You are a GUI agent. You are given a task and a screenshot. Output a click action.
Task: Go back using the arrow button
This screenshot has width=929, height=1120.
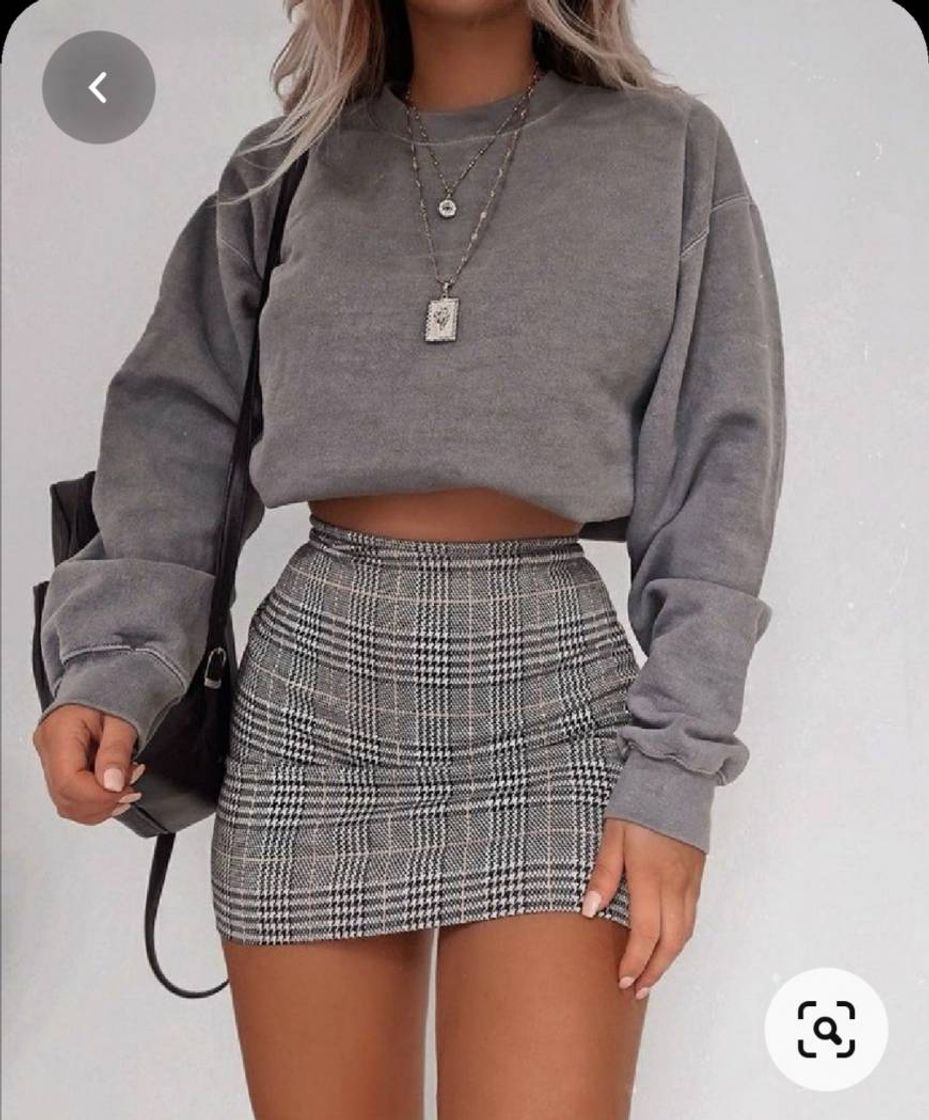(98, 87)
